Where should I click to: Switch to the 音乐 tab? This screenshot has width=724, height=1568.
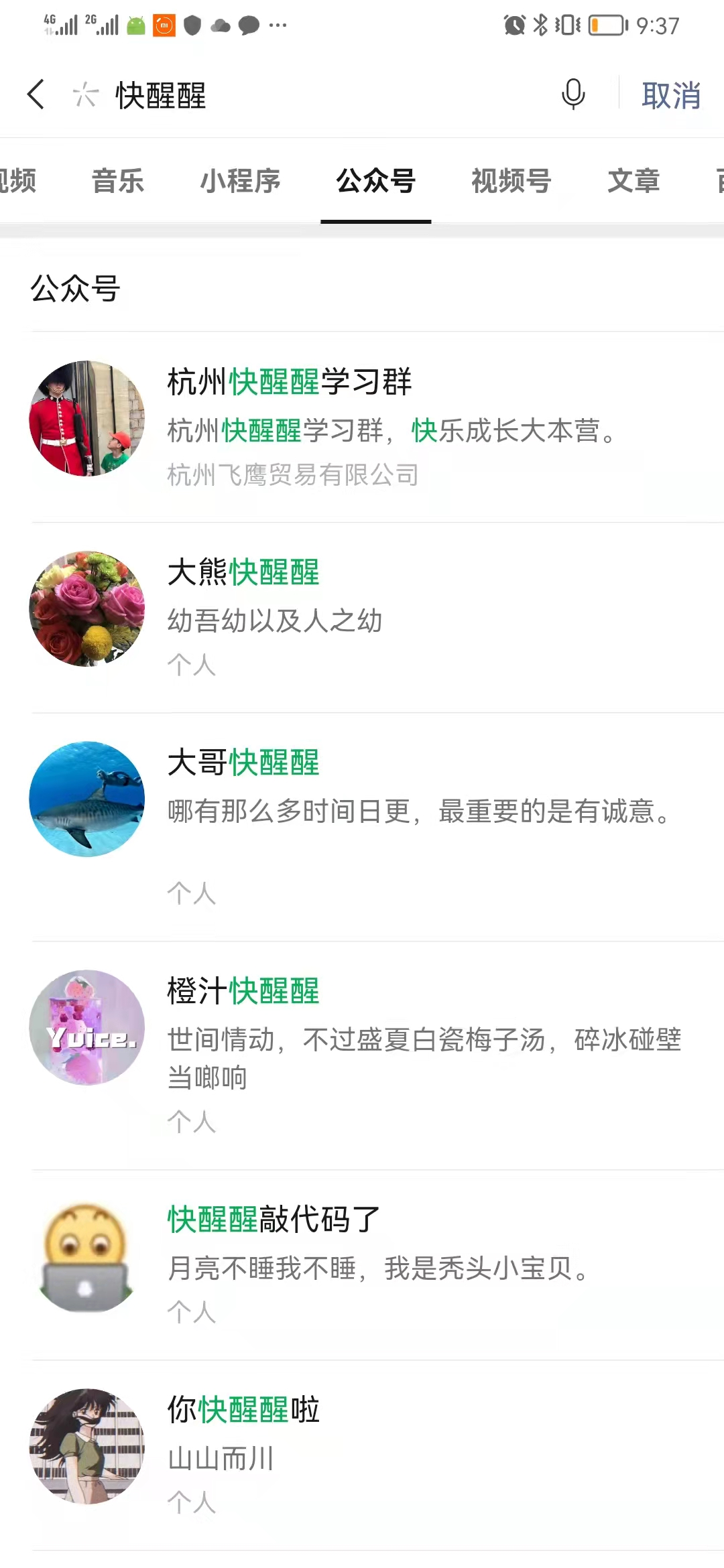tap(118, 181)
